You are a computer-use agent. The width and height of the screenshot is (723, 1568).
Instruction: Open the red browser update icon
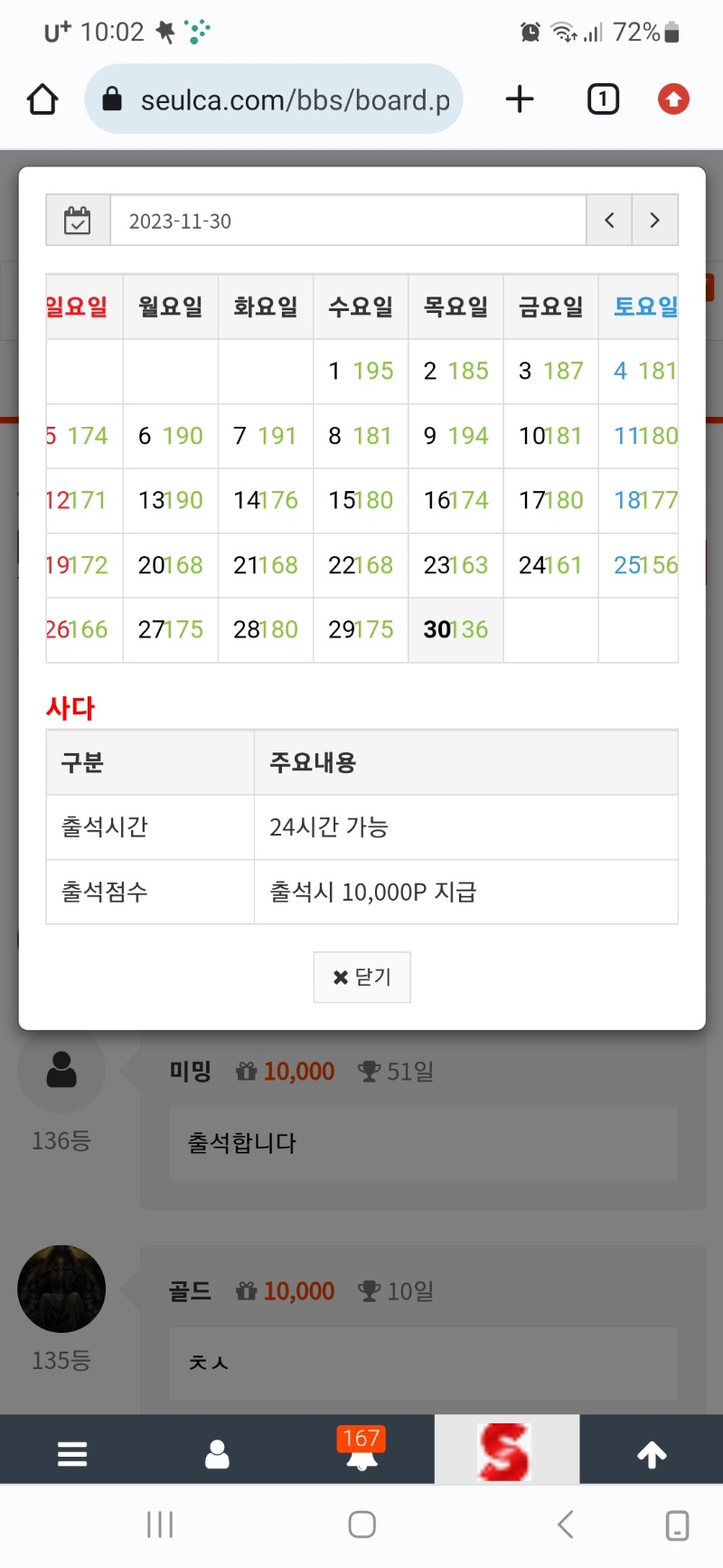tap(673, 99)
